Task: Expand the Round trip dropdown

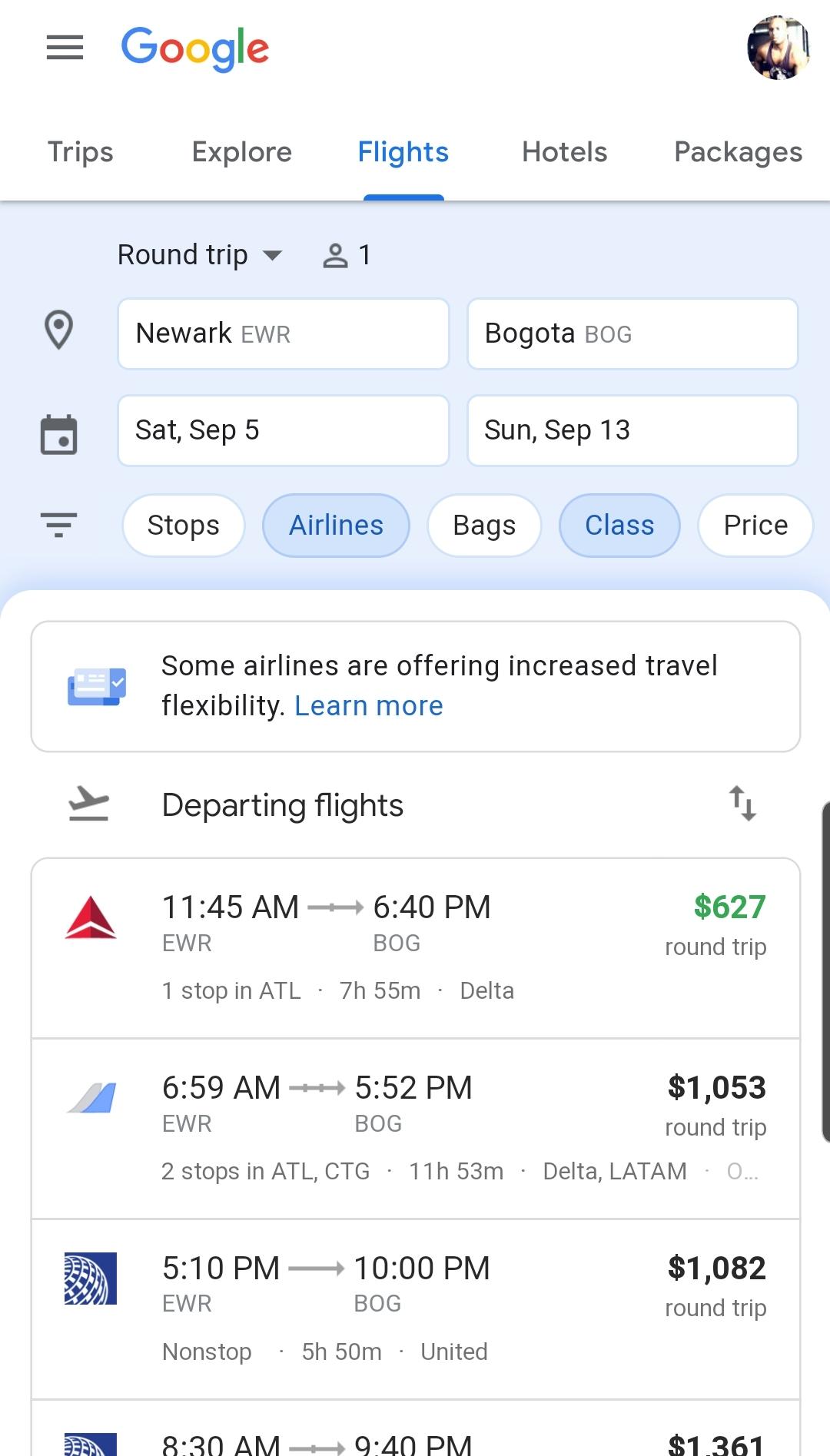Action: tap(200, 254)
